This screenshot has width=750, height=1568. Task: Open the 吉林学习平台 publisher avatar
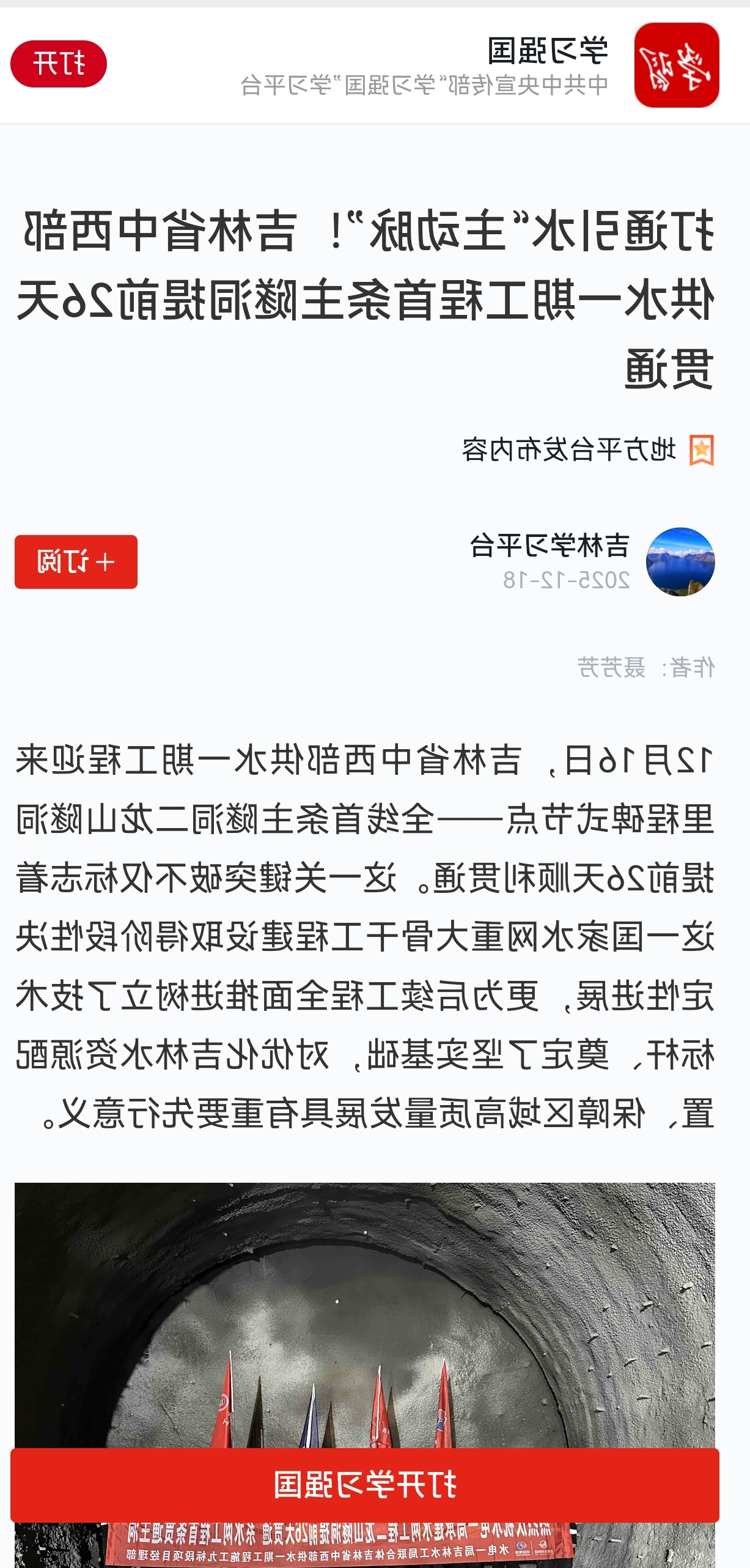click(680, 561)
